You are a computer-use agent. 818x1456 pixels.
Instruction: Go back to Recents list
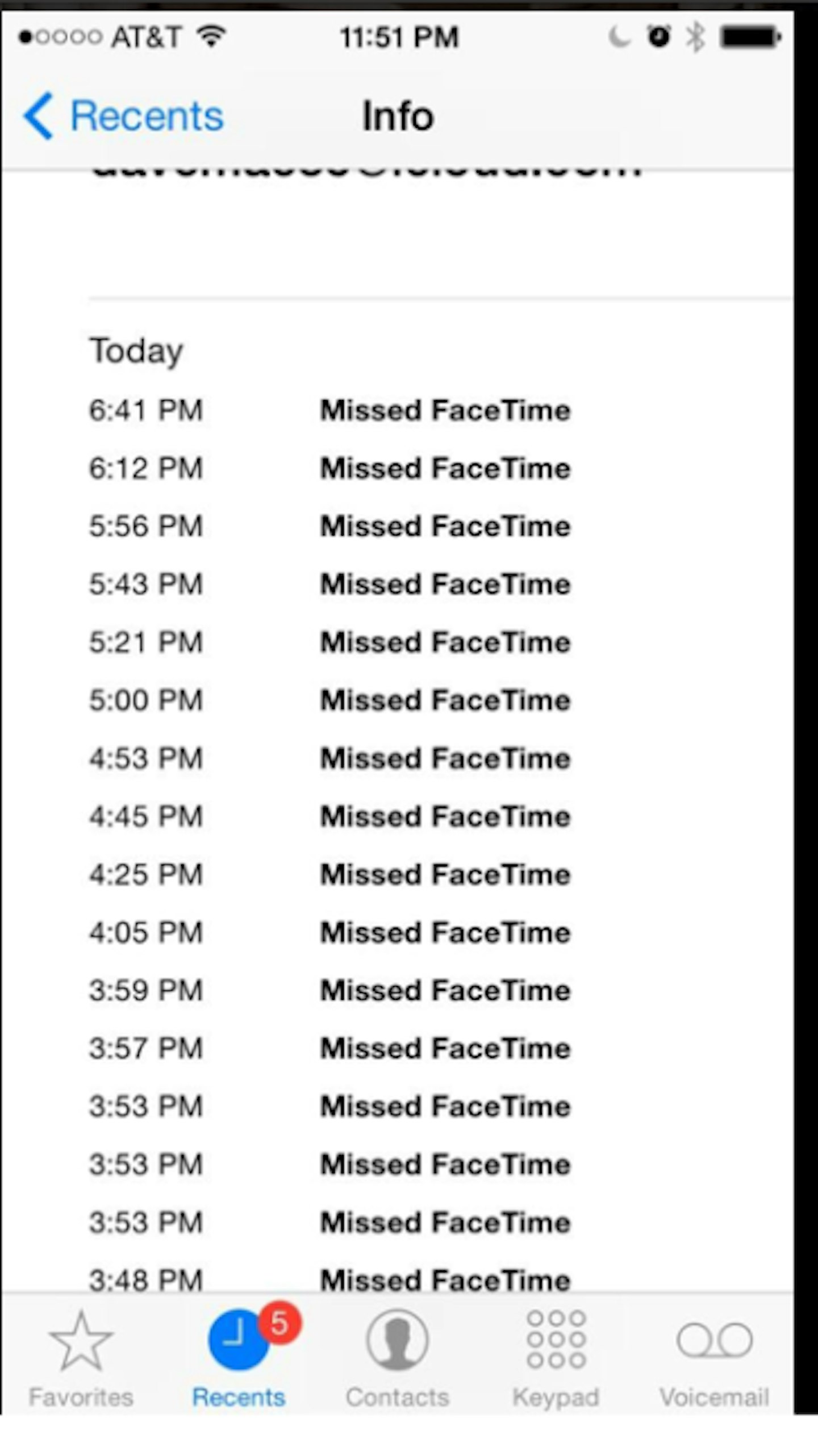point(123,116)
